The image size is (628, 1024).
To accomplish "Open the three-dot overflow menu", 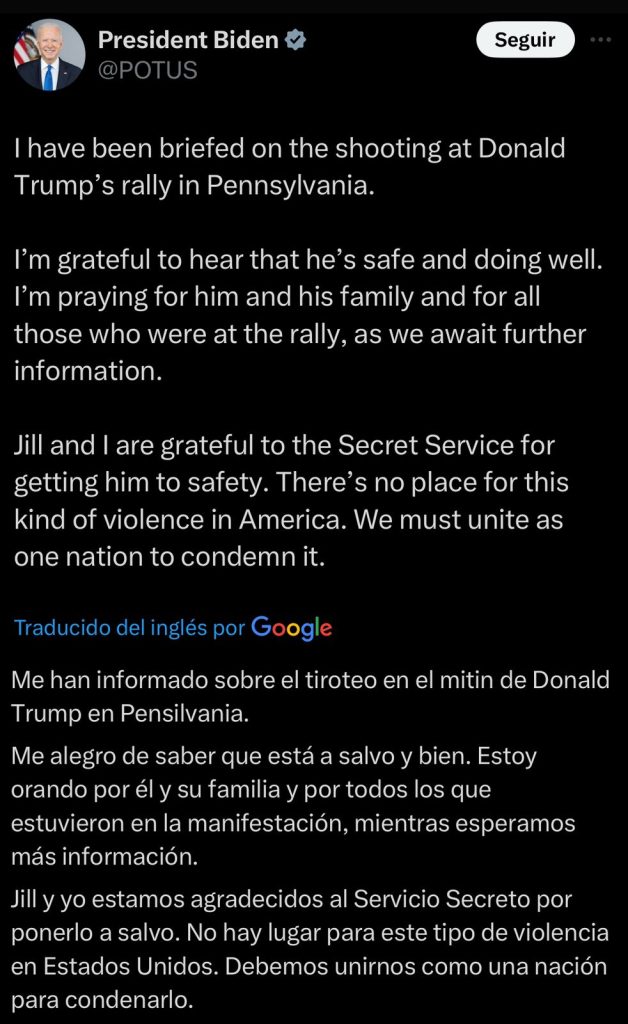I will pos(600,40).
